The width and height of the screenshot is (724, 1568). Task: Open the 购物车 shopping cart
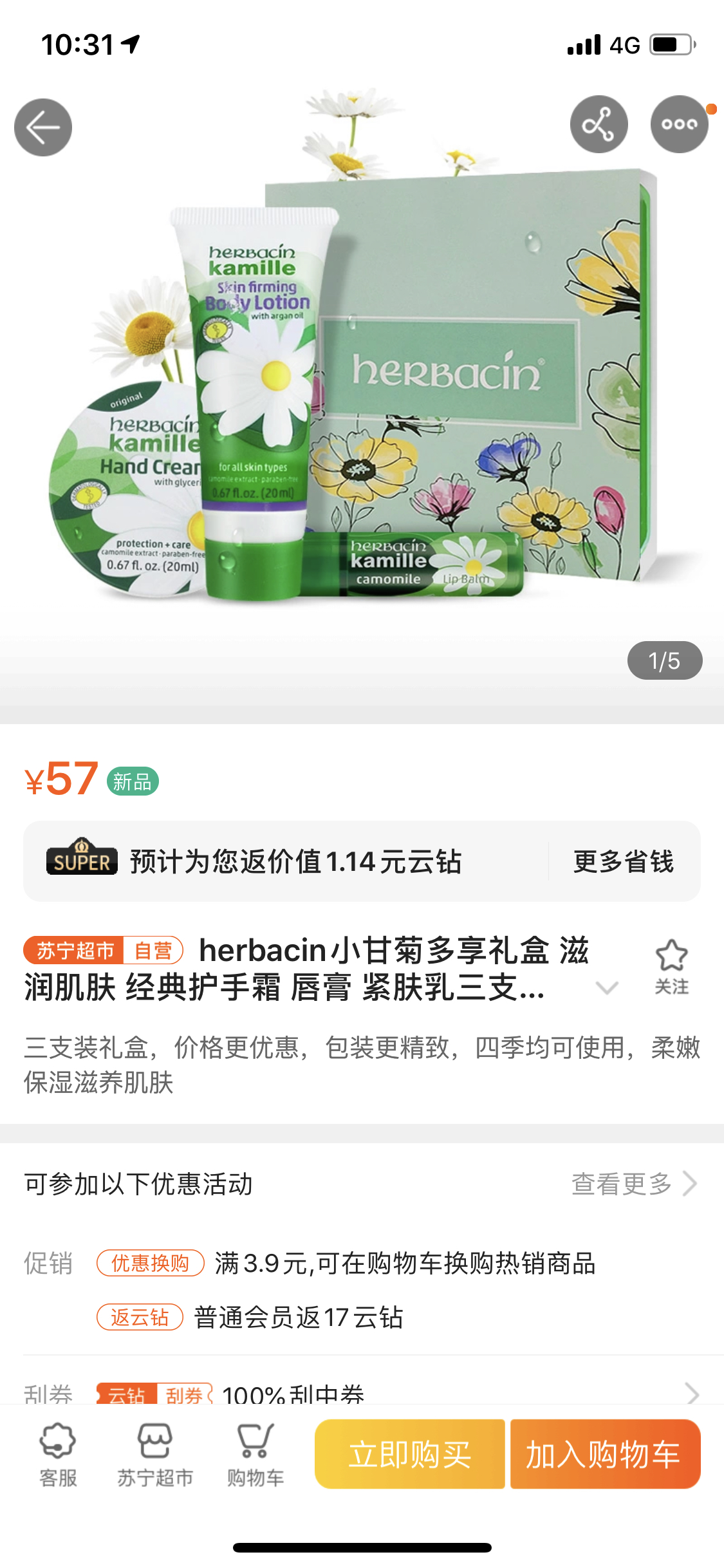pyautogui.click(x=255, y=1455)
